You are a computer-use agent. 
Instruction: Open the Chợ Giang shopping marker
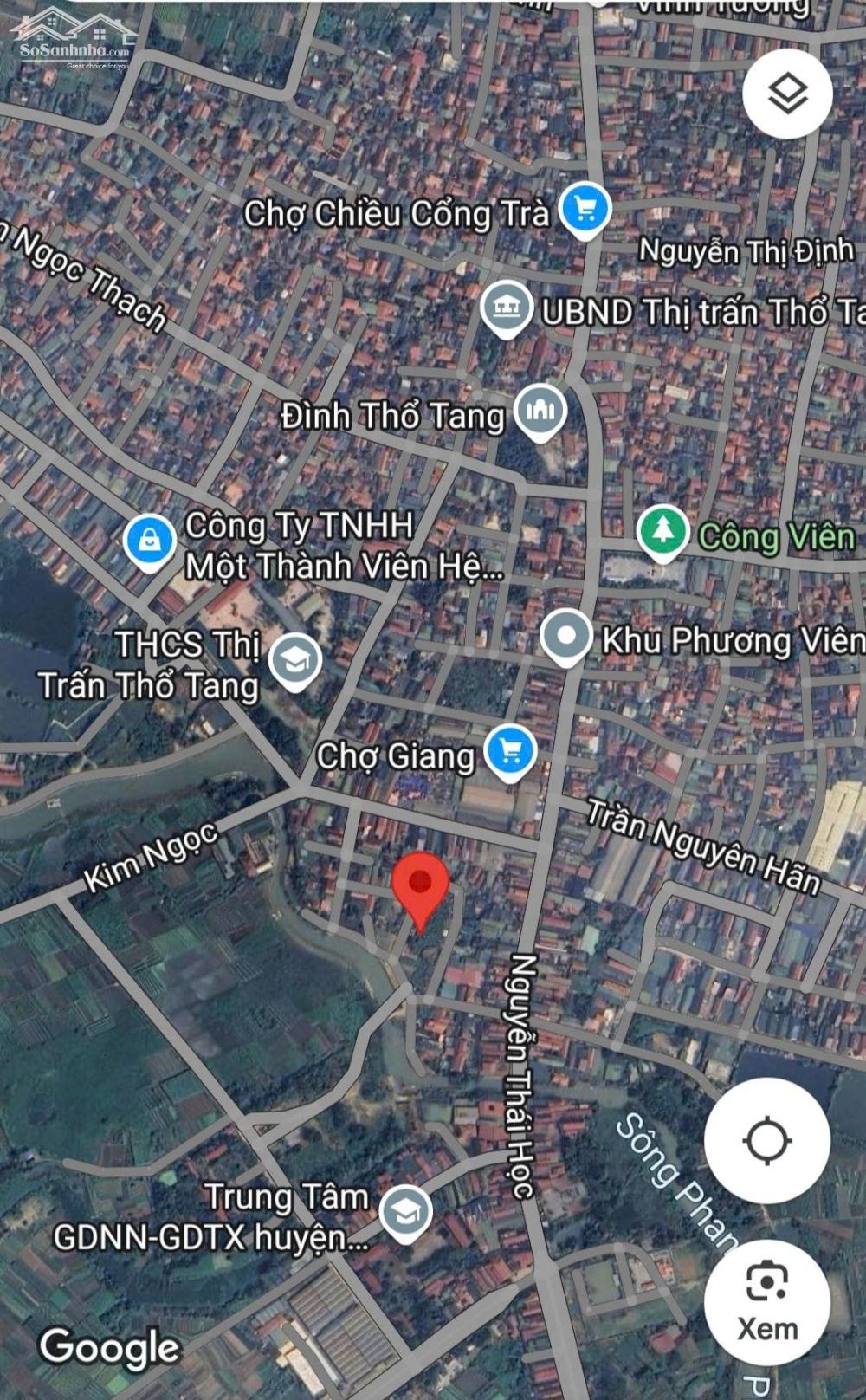[510, 753]
